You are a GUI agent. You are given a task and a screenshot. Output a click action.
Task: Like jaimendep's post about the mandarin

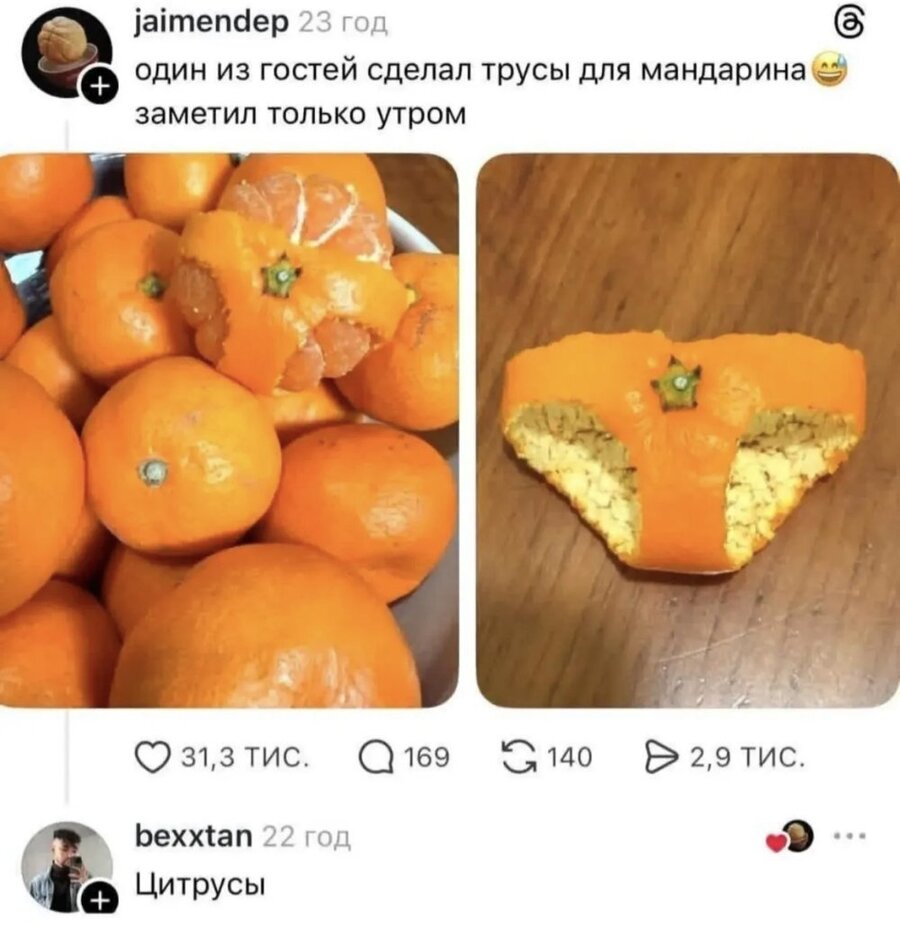pyautogui.click(x=151, y=759)
